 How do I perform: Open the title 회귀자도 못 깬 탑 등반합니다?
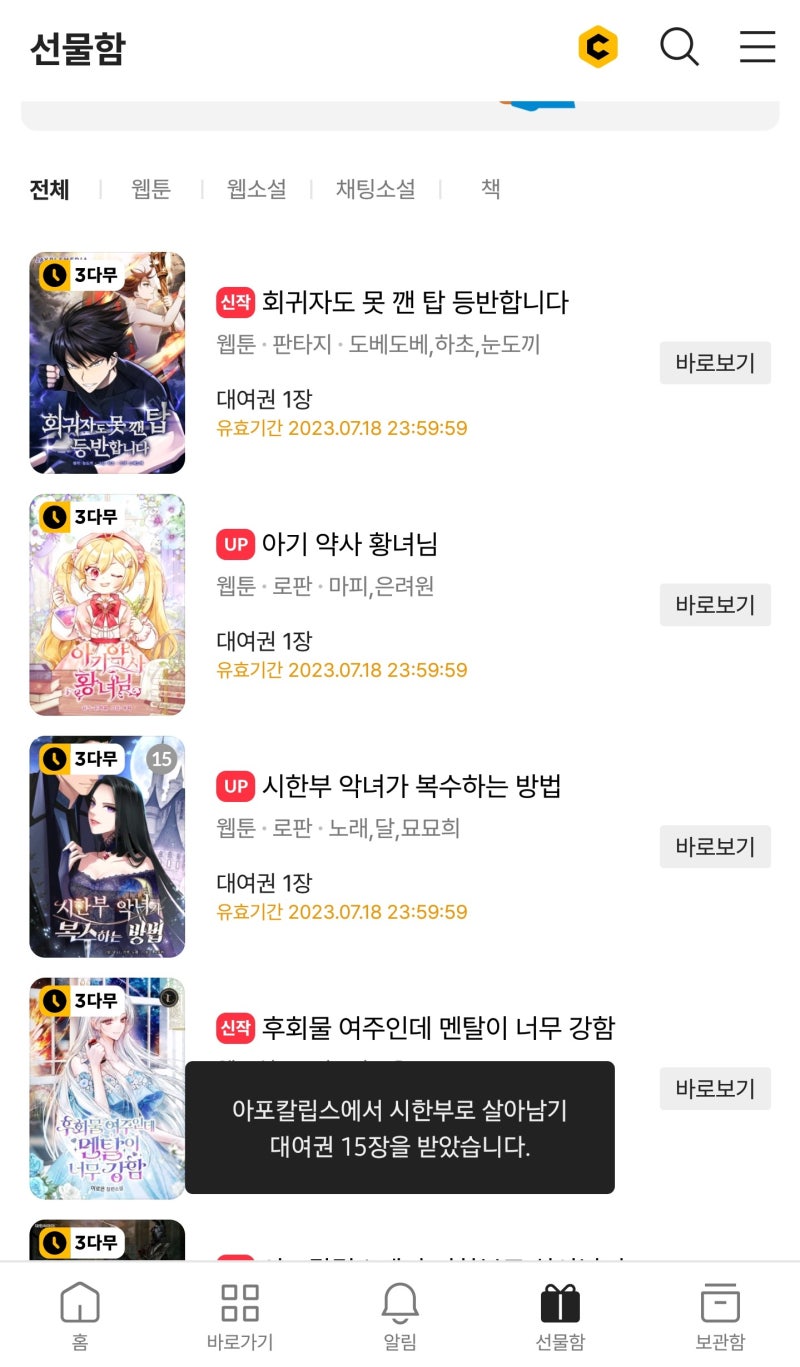[415, 302]
